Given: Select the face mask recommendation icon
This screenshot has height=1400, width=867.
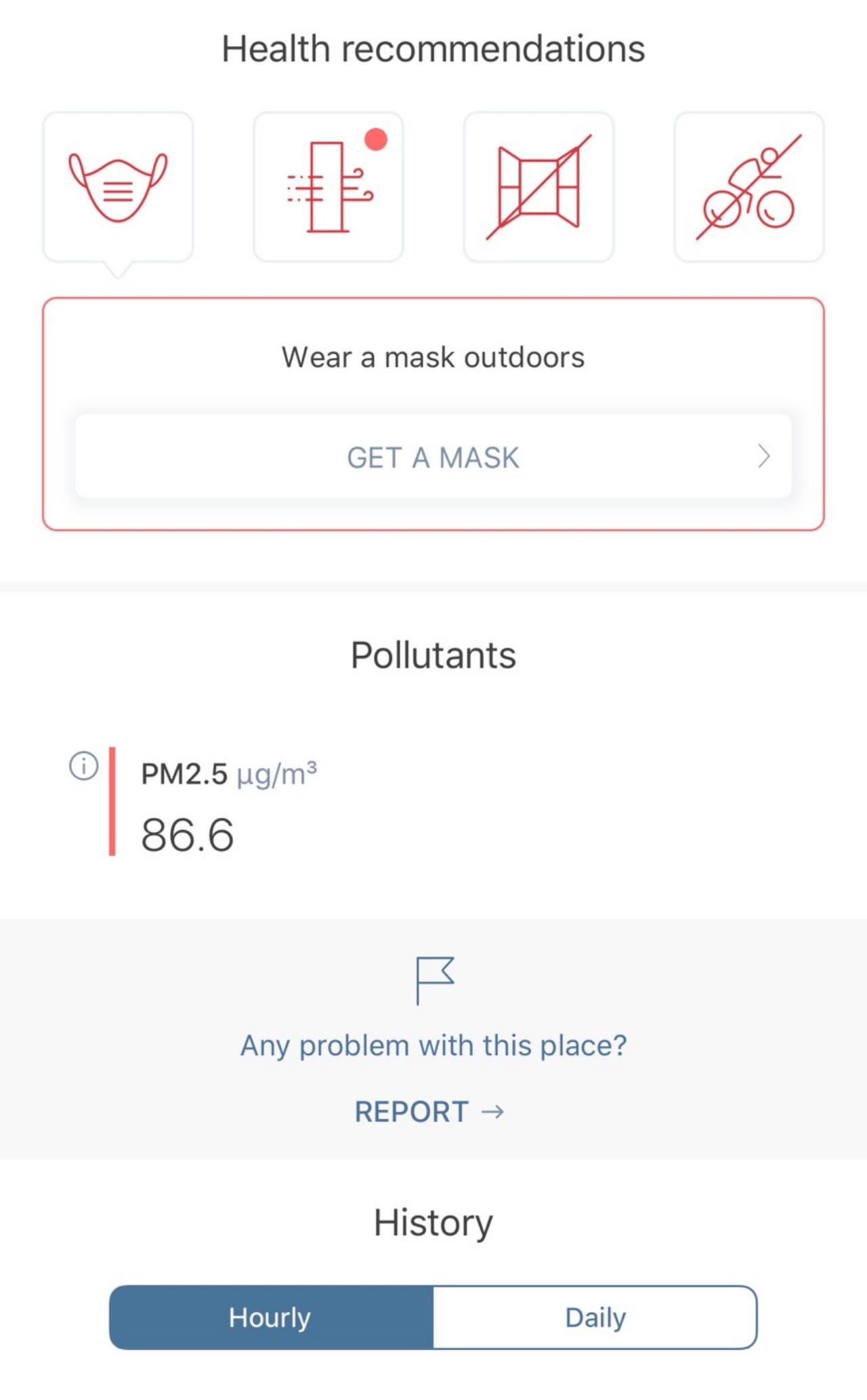Looking at the screenshot, I should pos(118,187).
